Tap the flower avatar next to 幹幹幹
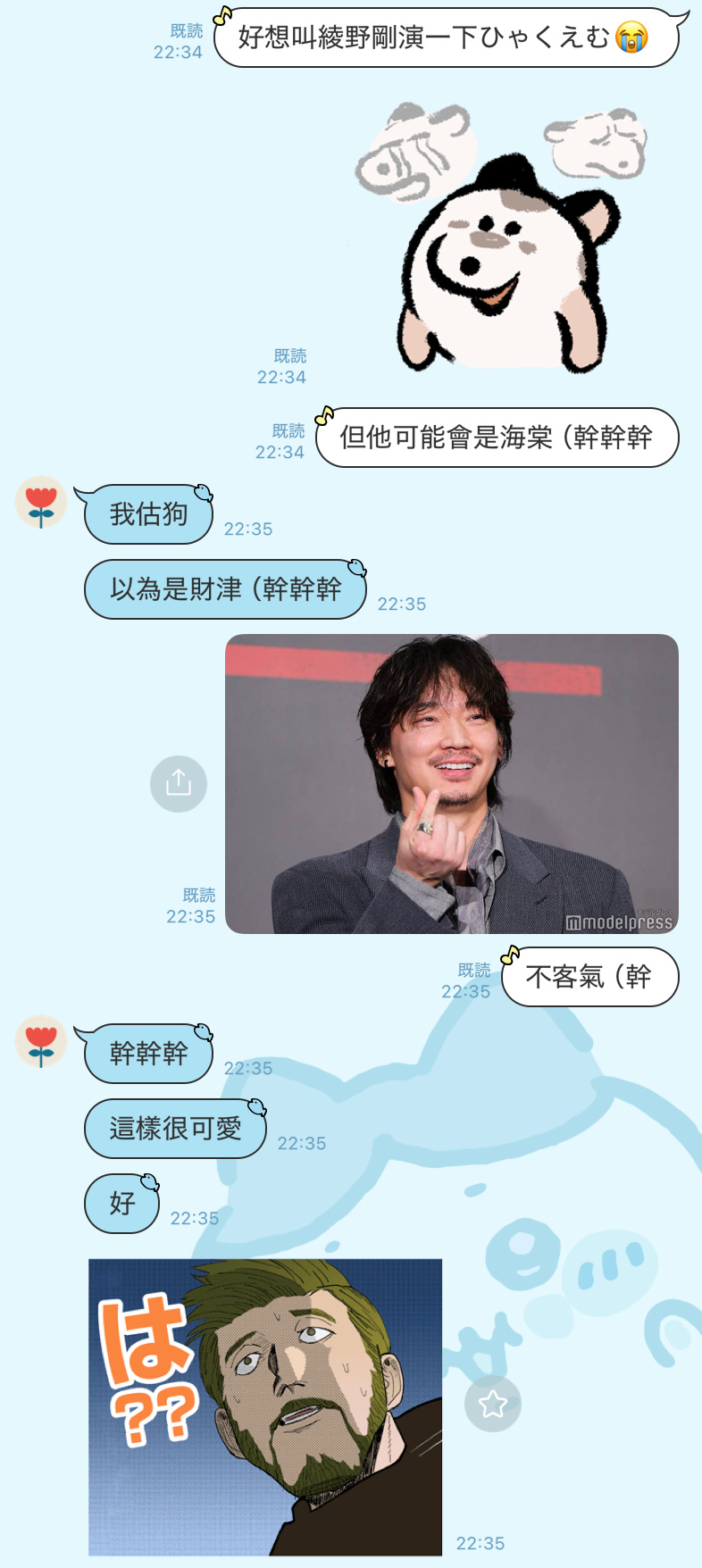702x1568 pixels. click(x=41, y=1041)
